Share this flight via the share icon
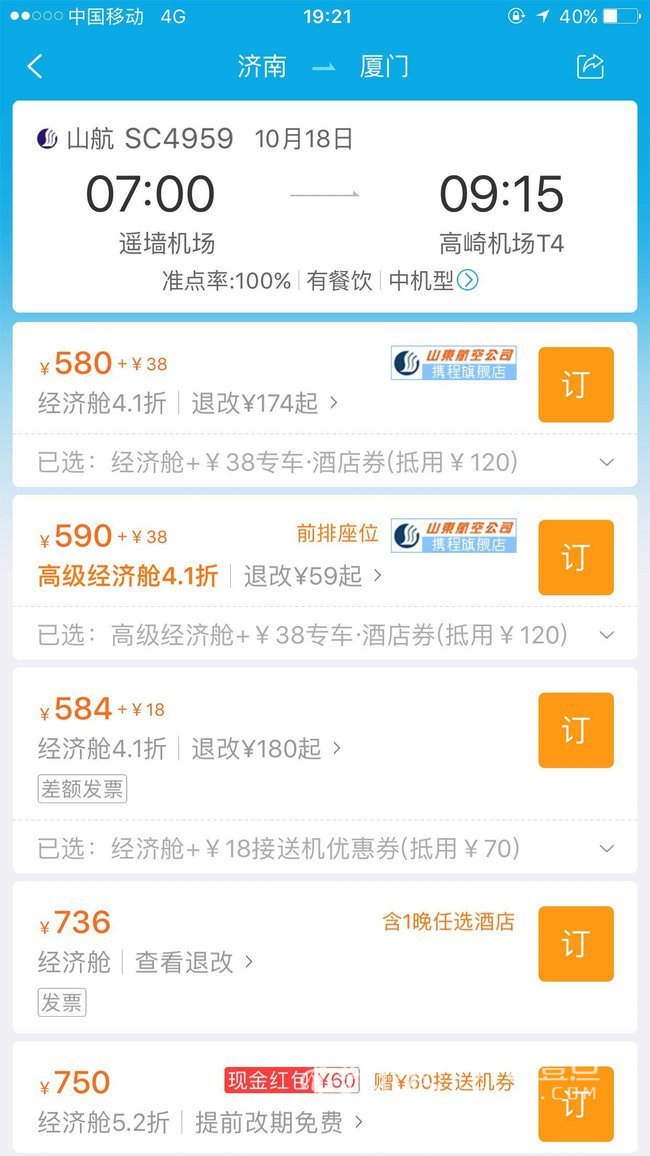The image size is (650, 1156). click(591, 67)
